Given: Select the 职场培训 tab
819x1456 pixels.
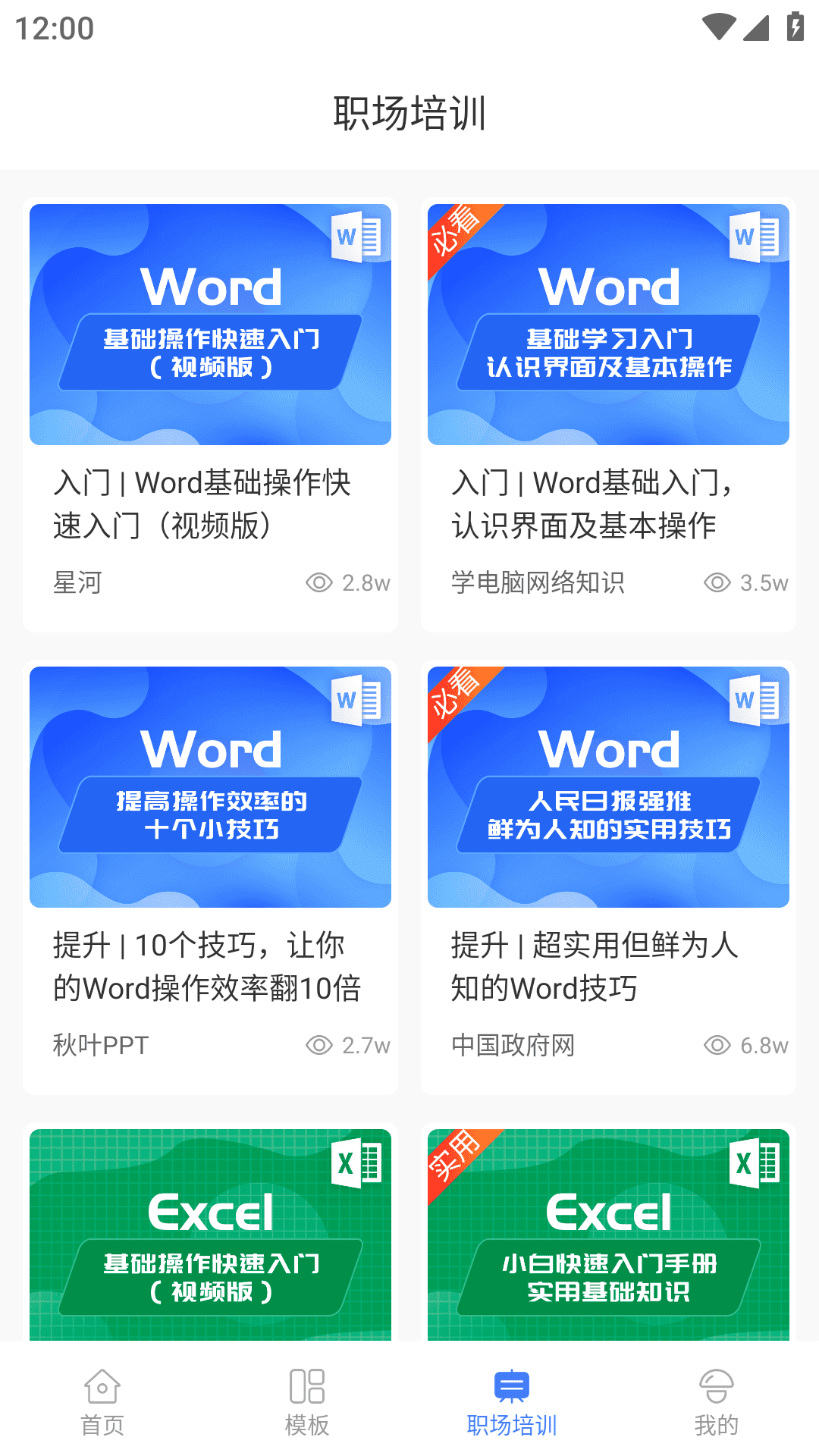Looking at the screenshot, I should [x=512, y=1401].
